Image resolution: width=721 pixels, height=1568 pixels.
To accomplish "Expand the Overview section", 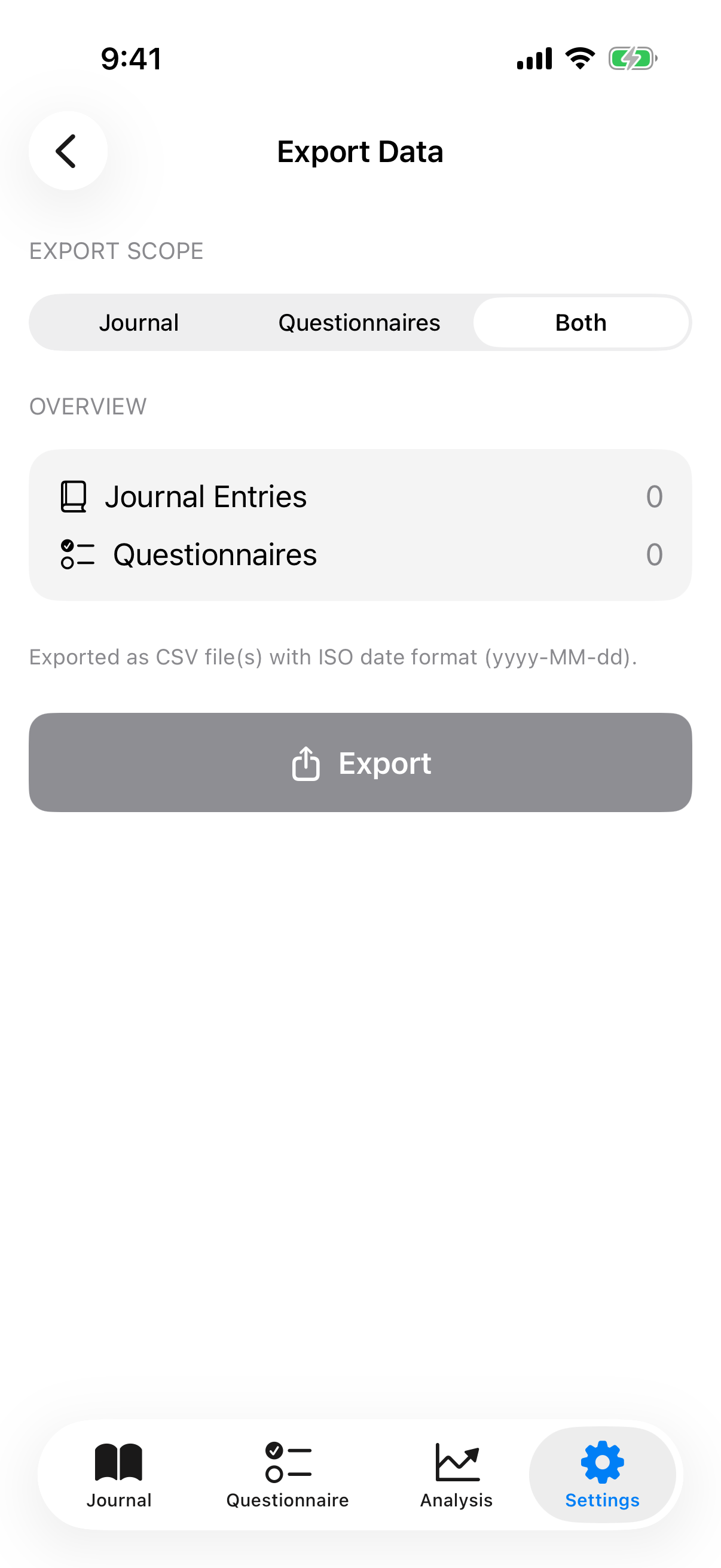I will (88, 405).
